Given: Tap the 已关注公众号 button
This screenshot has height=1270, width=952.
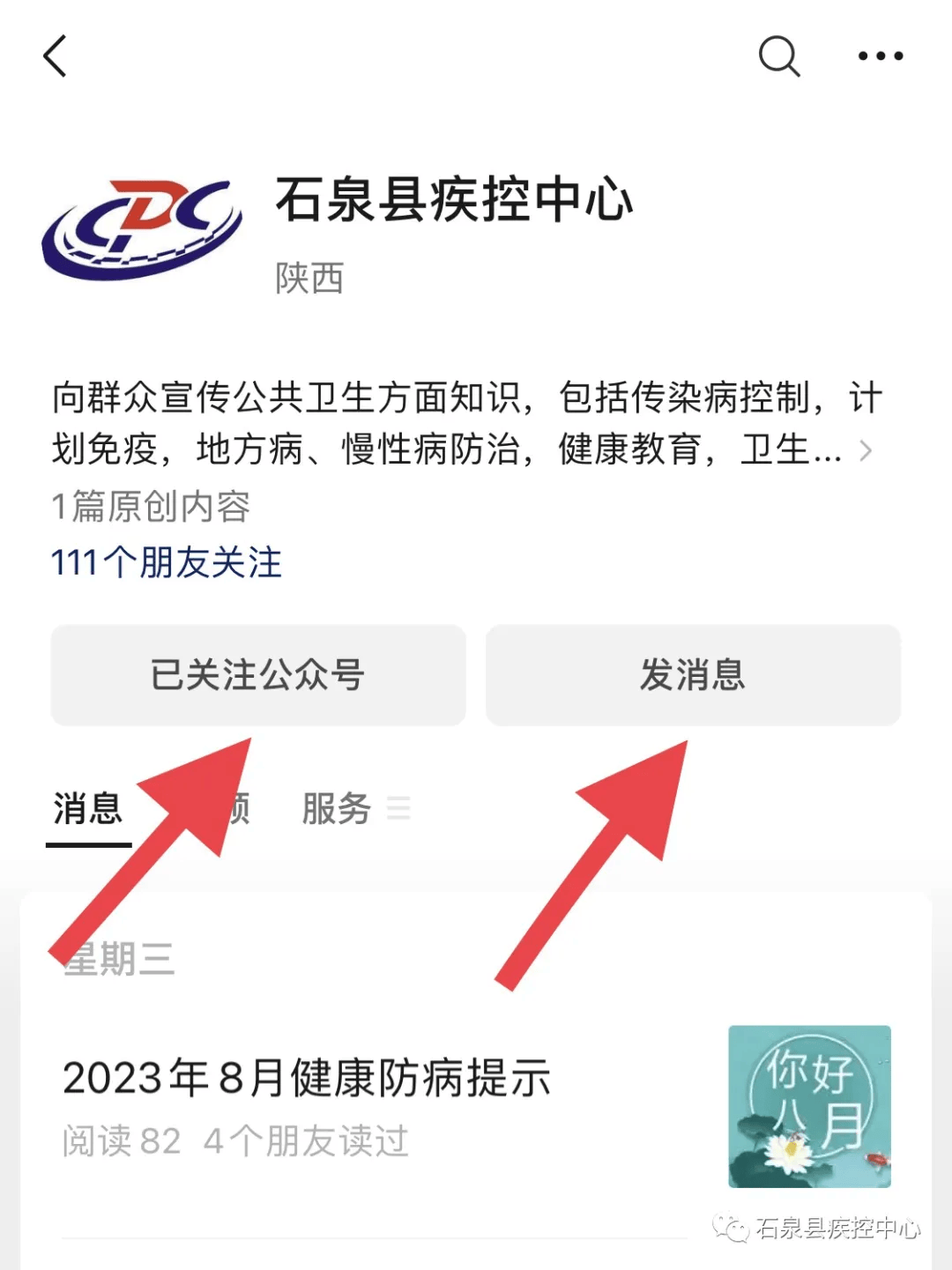Looking at the screenshot, I should [257, 675].
